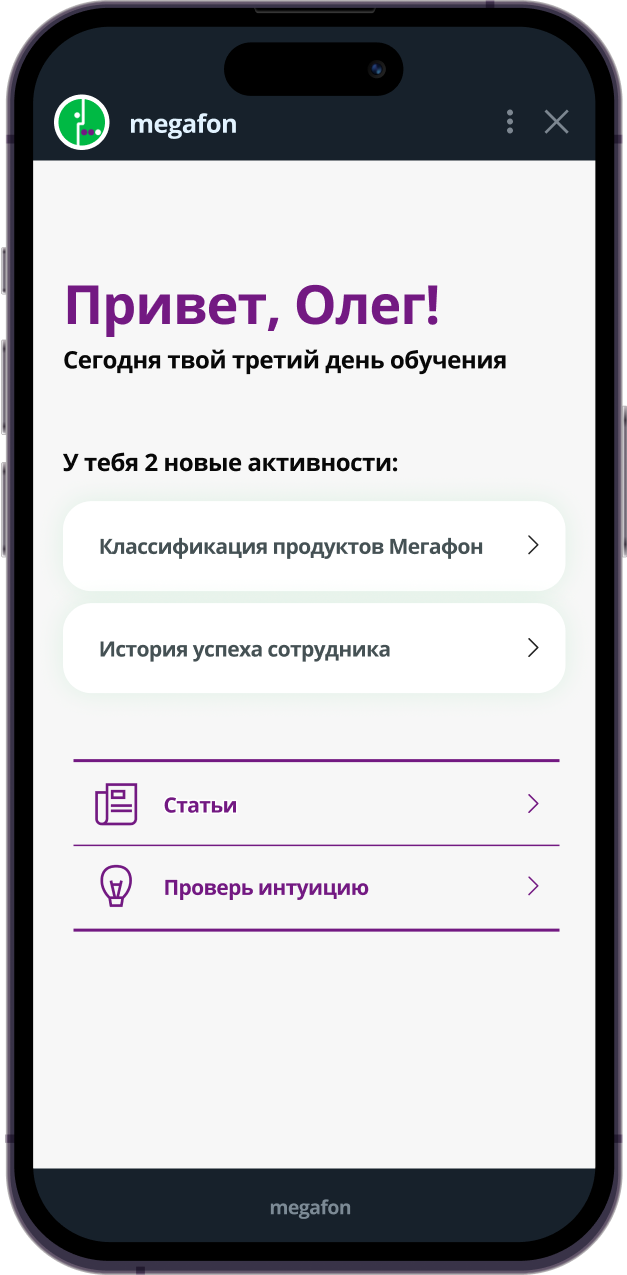This screenshot has width=627, height=1275.
Task: Close the megafon app window
Action: click(556, 122)
